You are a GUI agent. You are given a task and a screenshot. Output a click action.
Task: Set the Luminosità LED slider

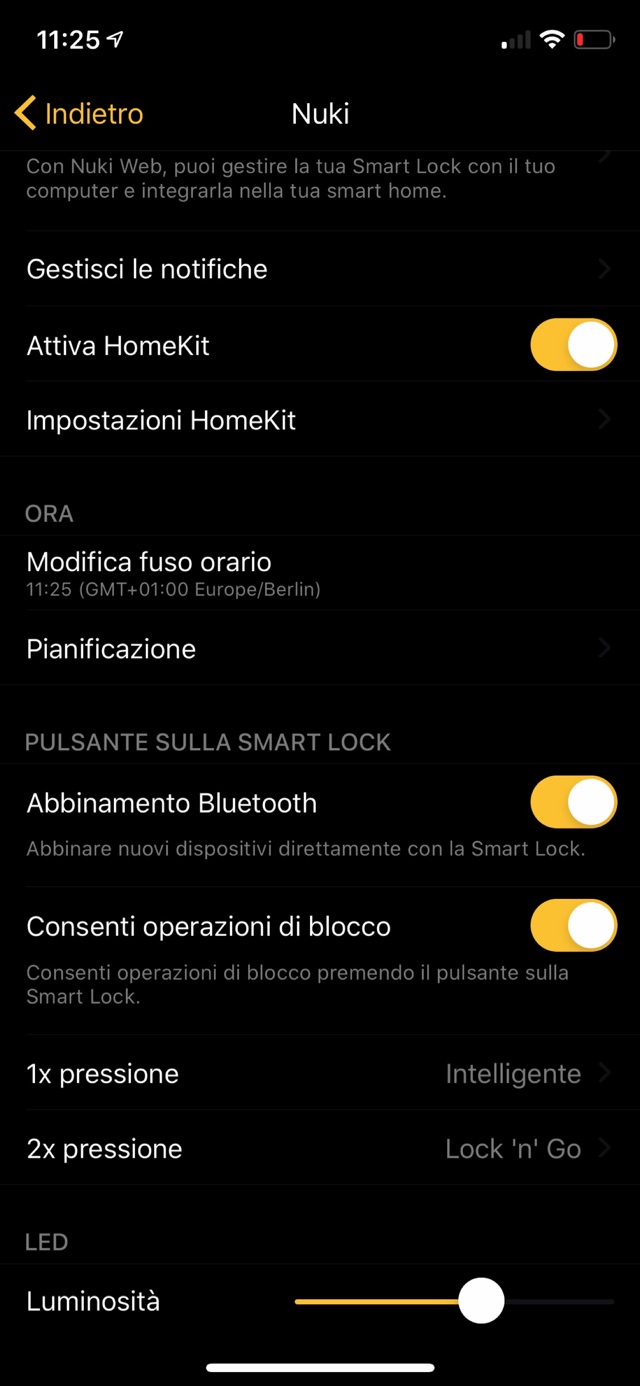[481, 1302]
